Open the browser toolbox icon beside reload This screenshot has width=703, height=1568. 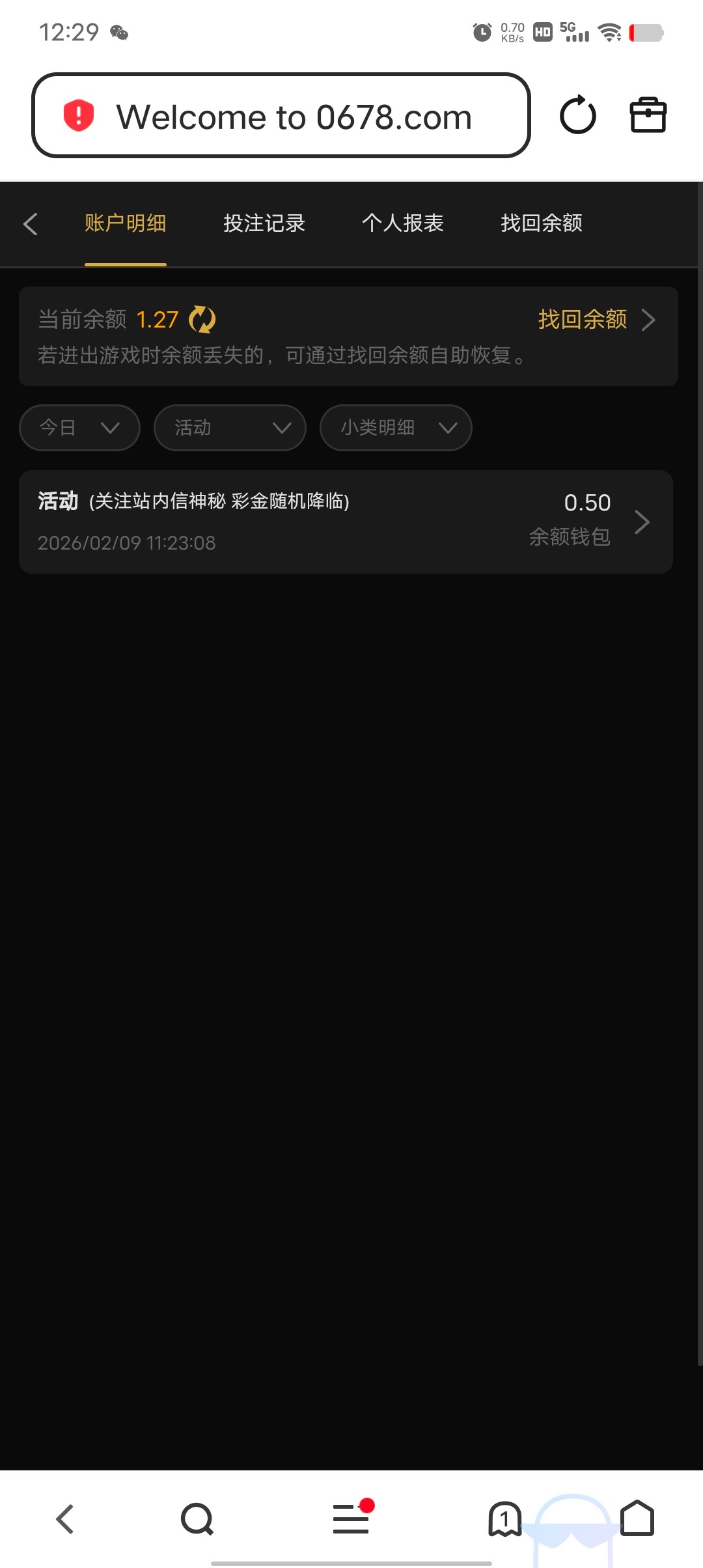click(648, 115)
